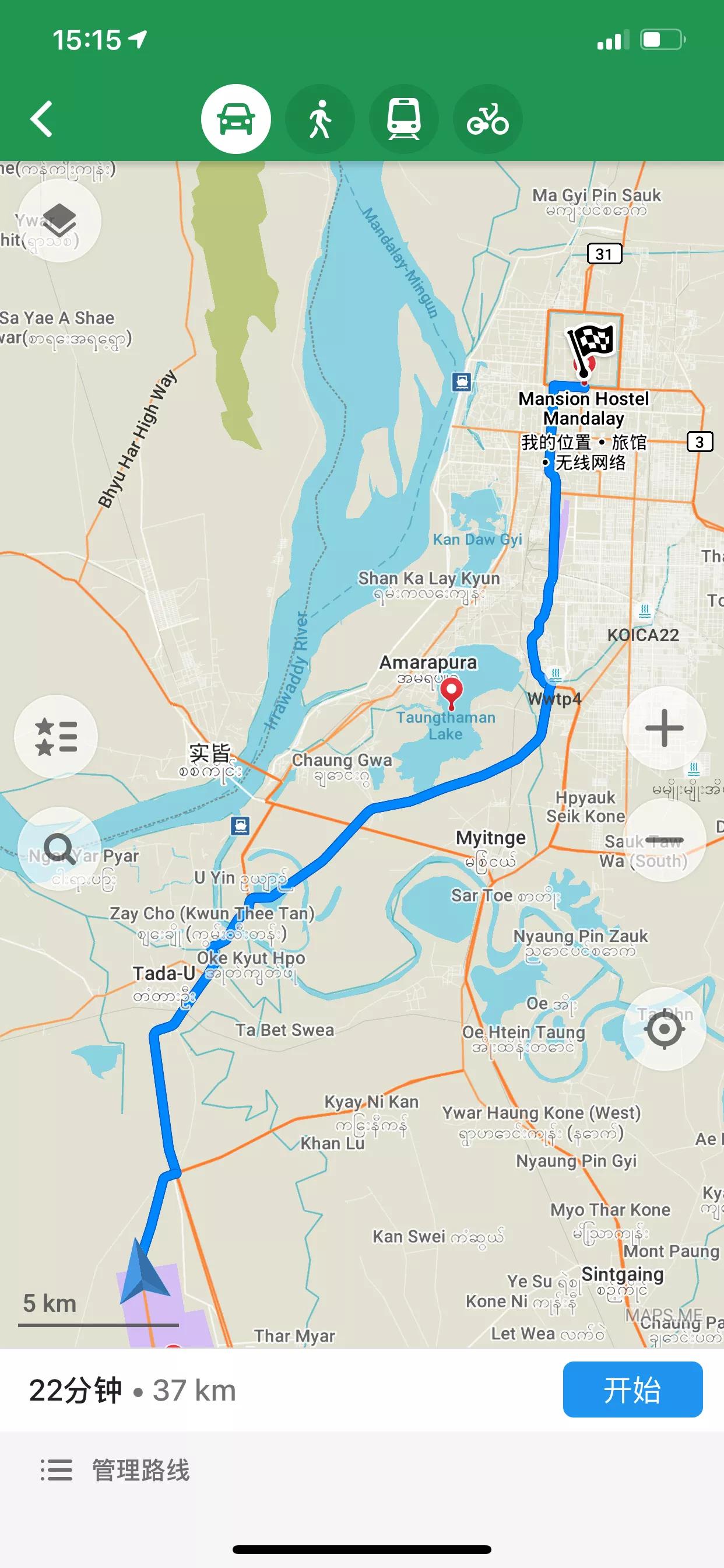This screenshot has width=724, height=1568.
Task: Open bookmarks list button
Action: [x=56, y=737]
